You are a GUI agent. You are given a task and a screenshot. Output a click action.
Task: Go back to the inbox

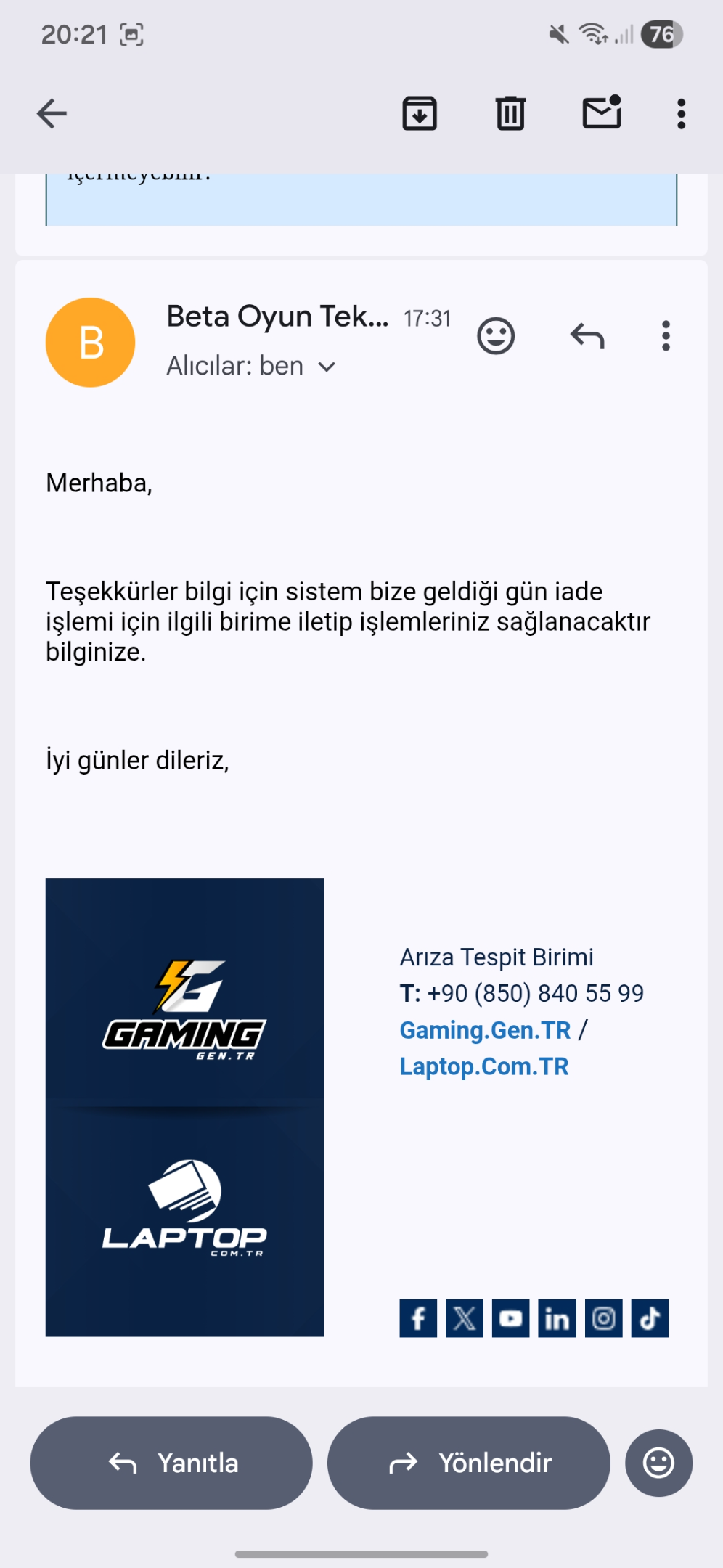pos(52,114)
